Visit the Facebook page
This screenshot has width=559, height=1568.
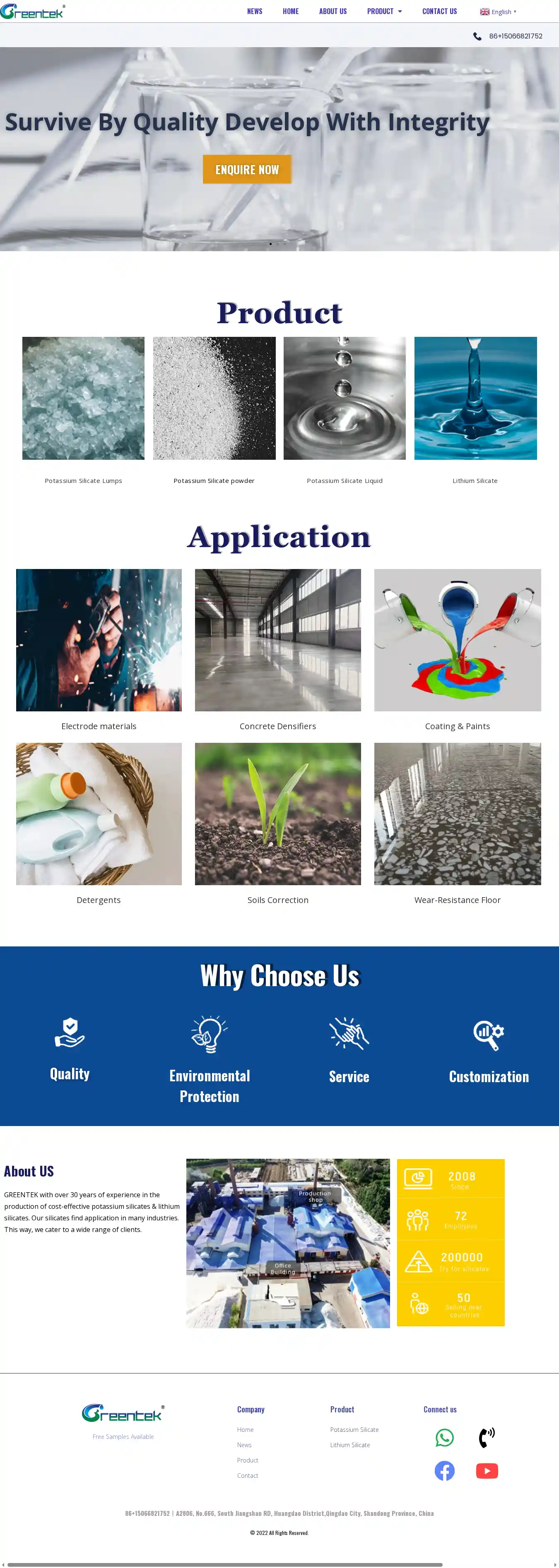445,1471
